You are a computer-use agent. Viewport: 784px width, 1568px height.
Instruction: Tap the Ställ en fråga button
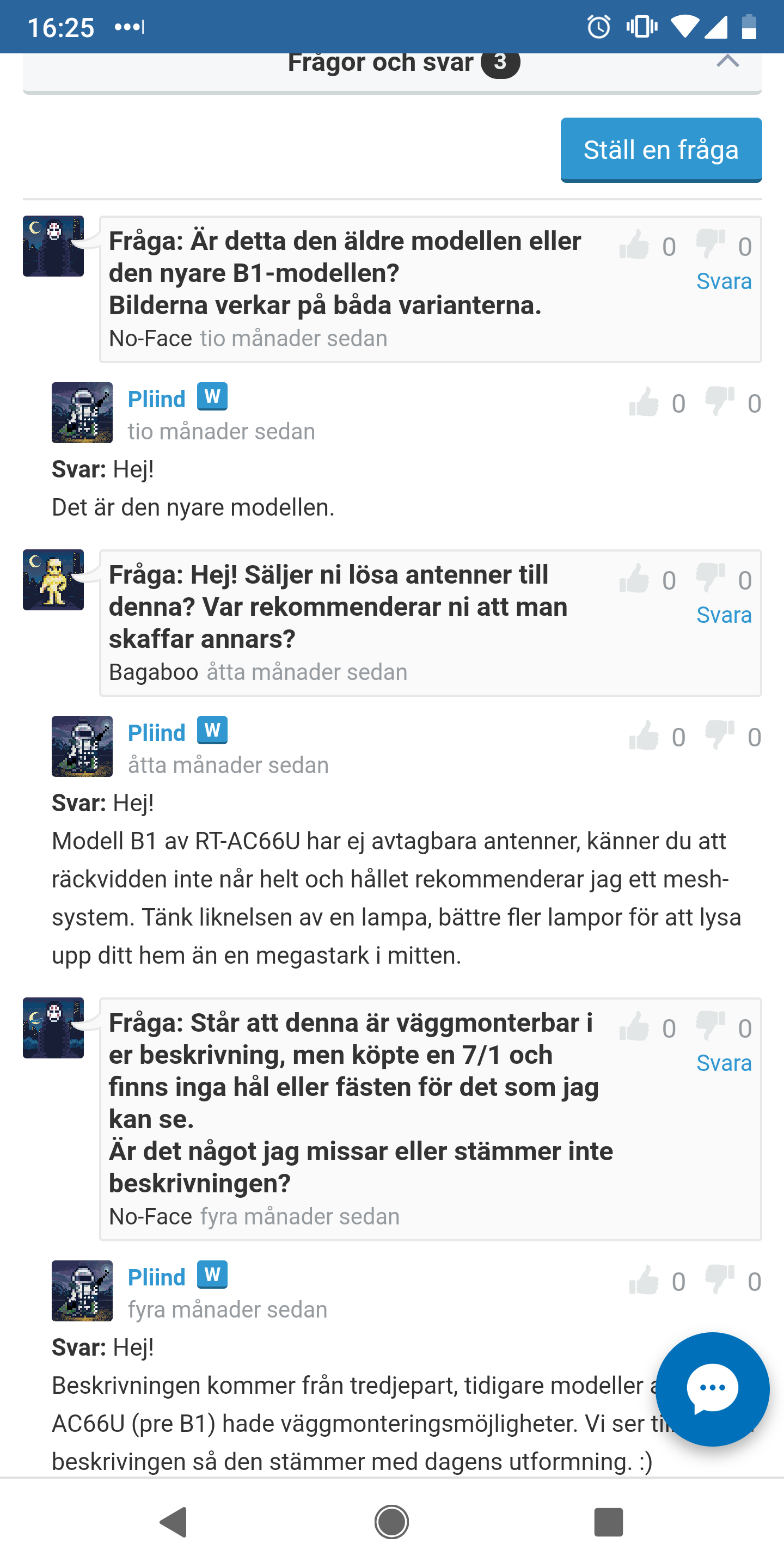pyautogui.click(x=660, y=150)
